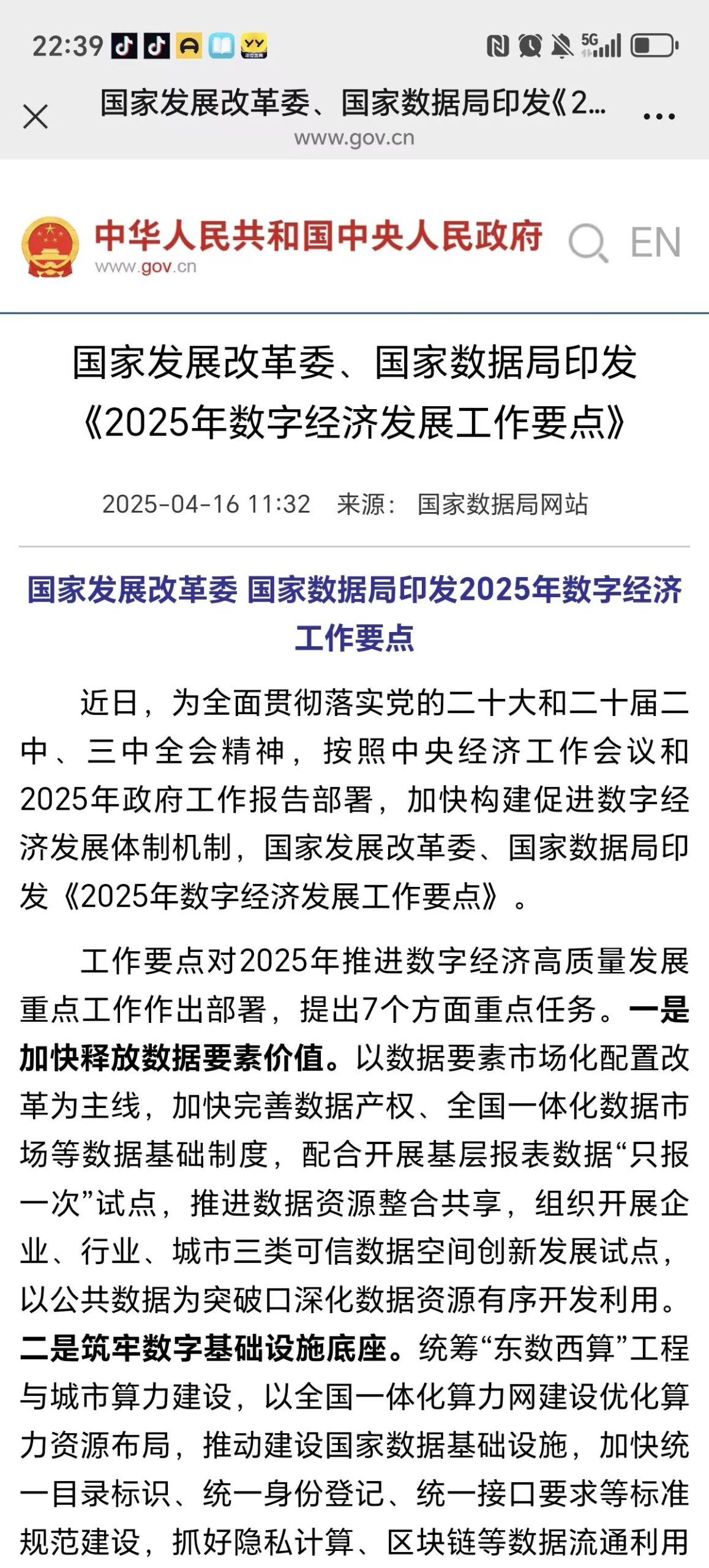Open the gov.cn site search
This screenshot has height=1568, width=709.
[588, 243]
